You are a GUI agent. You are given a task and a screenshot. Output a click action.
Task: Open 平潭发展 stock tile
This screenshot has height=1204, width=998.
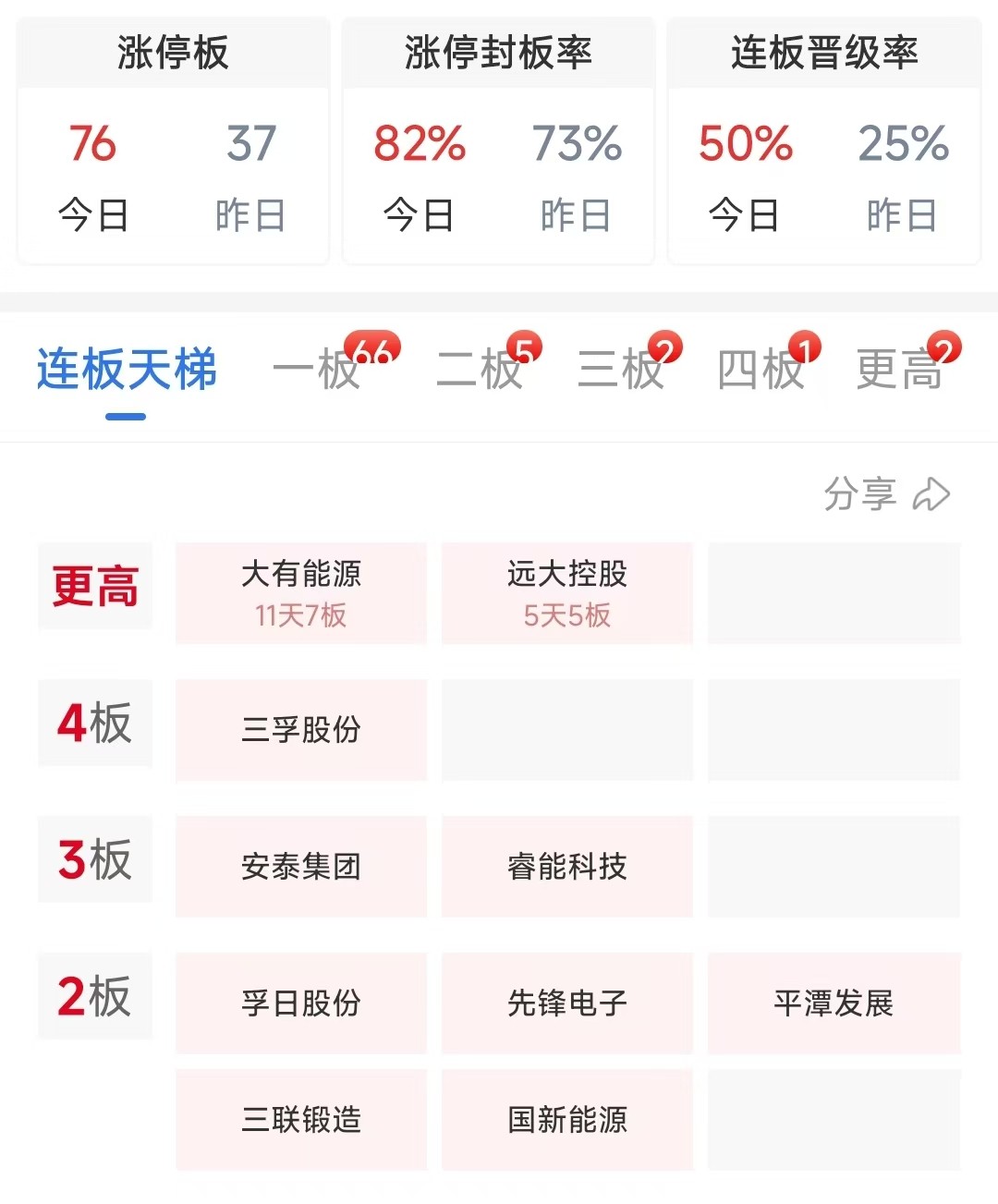coord(834,1003)
